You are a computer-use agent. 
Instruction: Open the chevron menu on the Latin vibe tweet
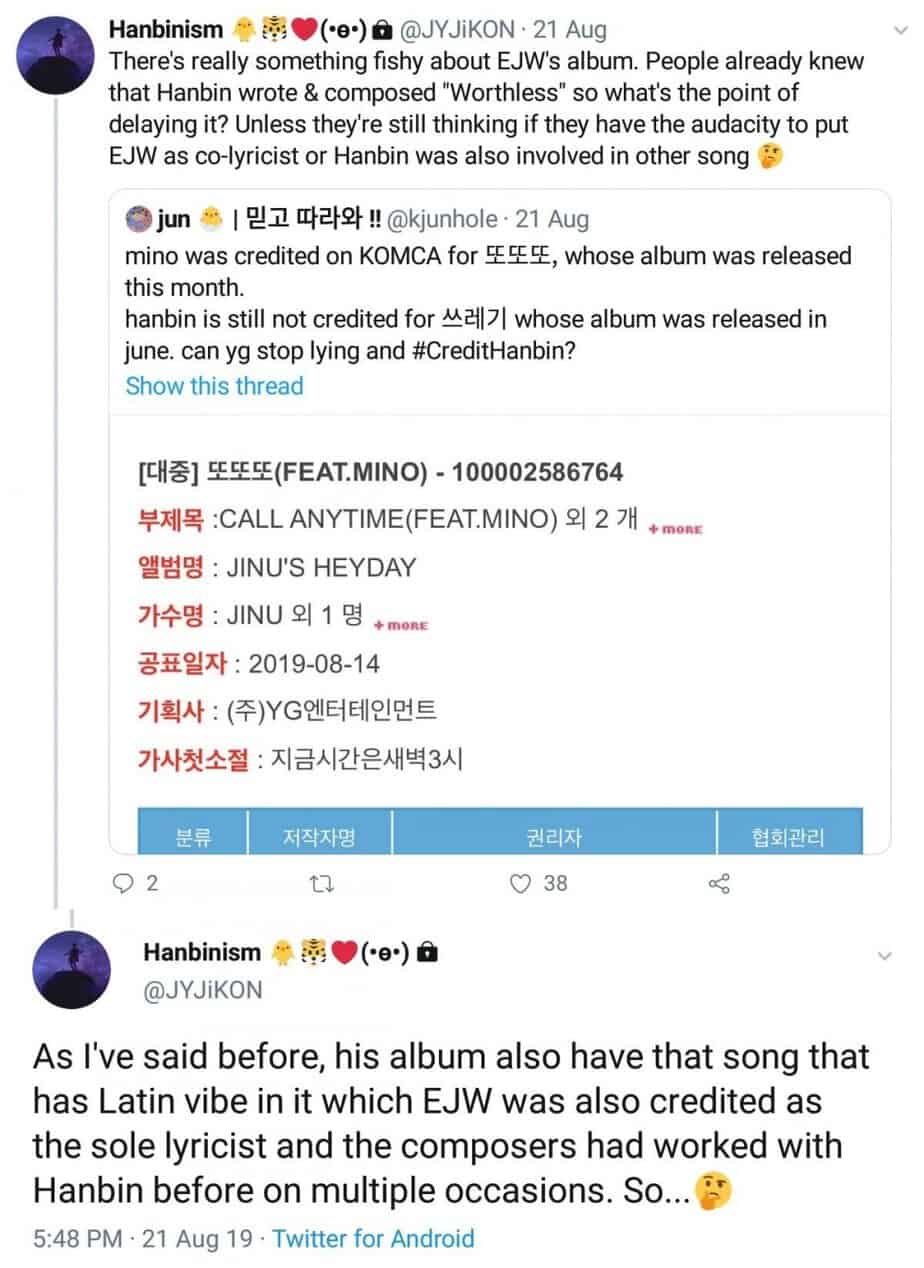(x=883, y=956)
